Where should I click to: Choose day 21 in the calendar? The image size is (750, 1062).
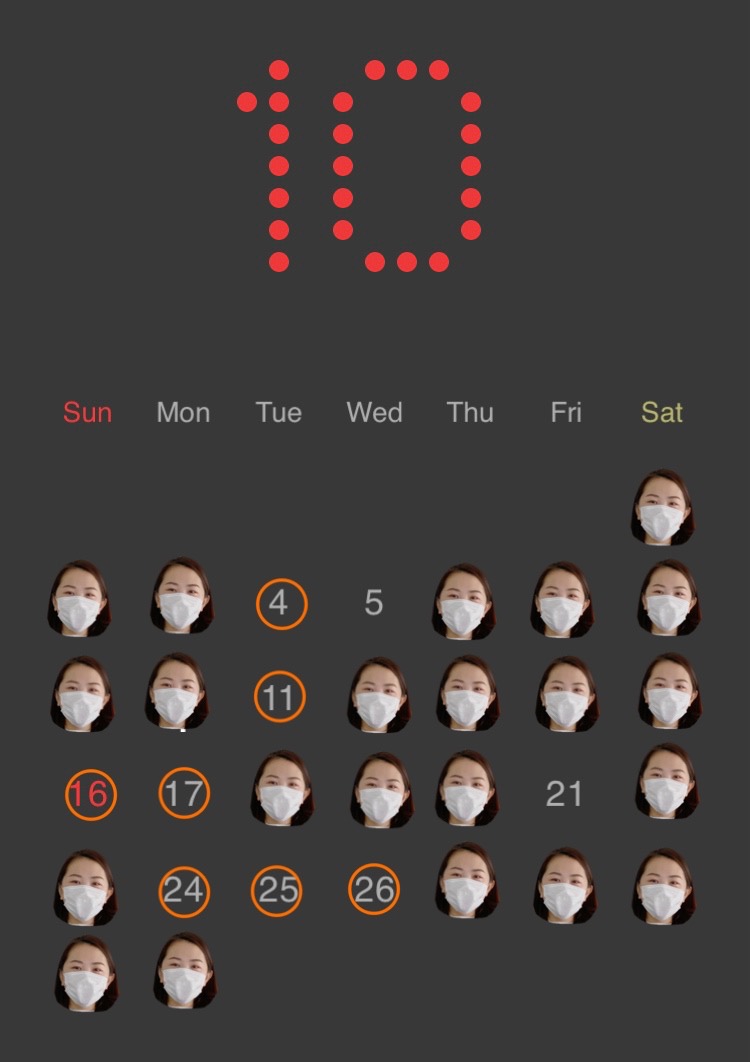pos(564,794)
